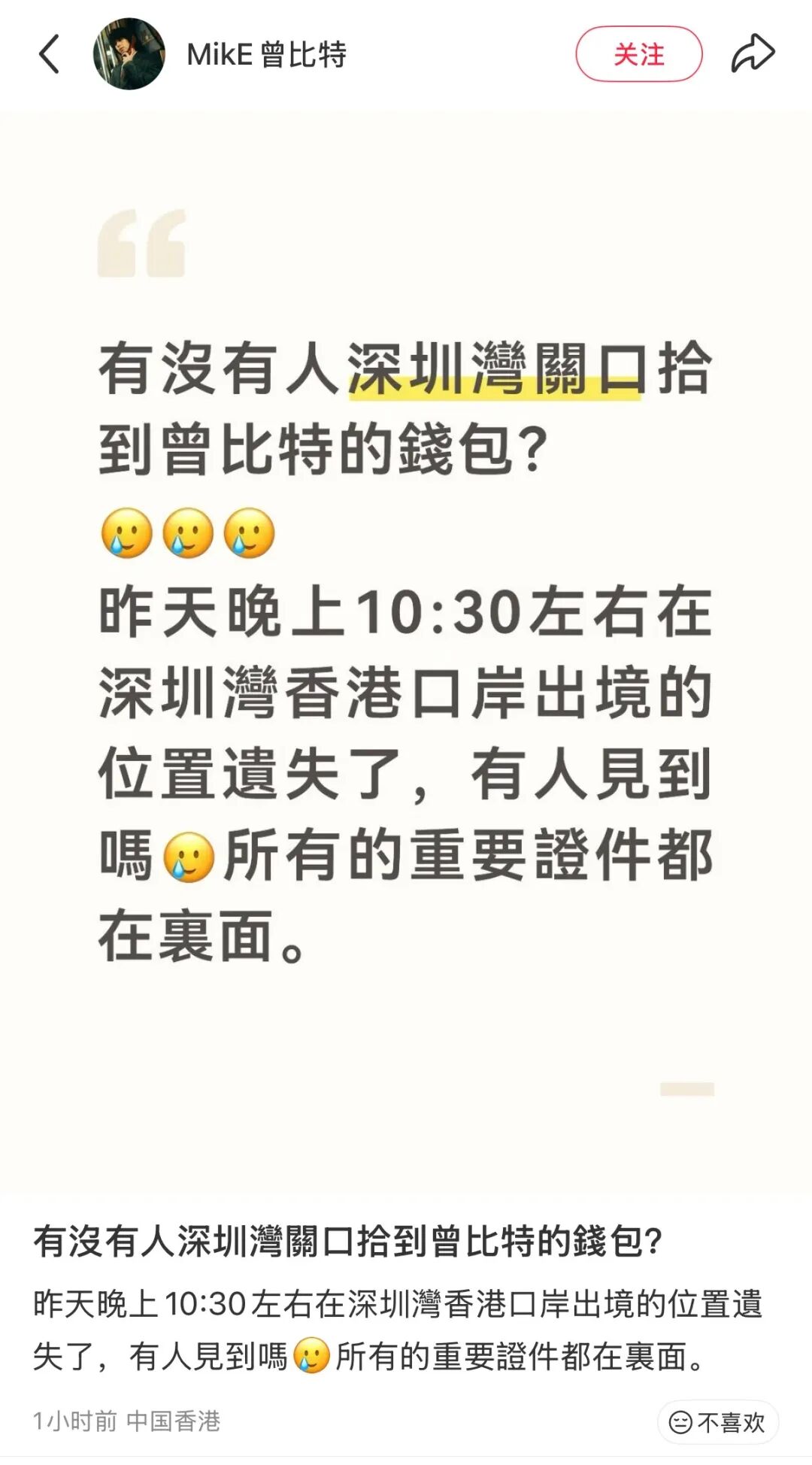The height and width of the screenshot is (1465, 812).
Task: Tap the red 关注 follow button
Action: point(639,54)
